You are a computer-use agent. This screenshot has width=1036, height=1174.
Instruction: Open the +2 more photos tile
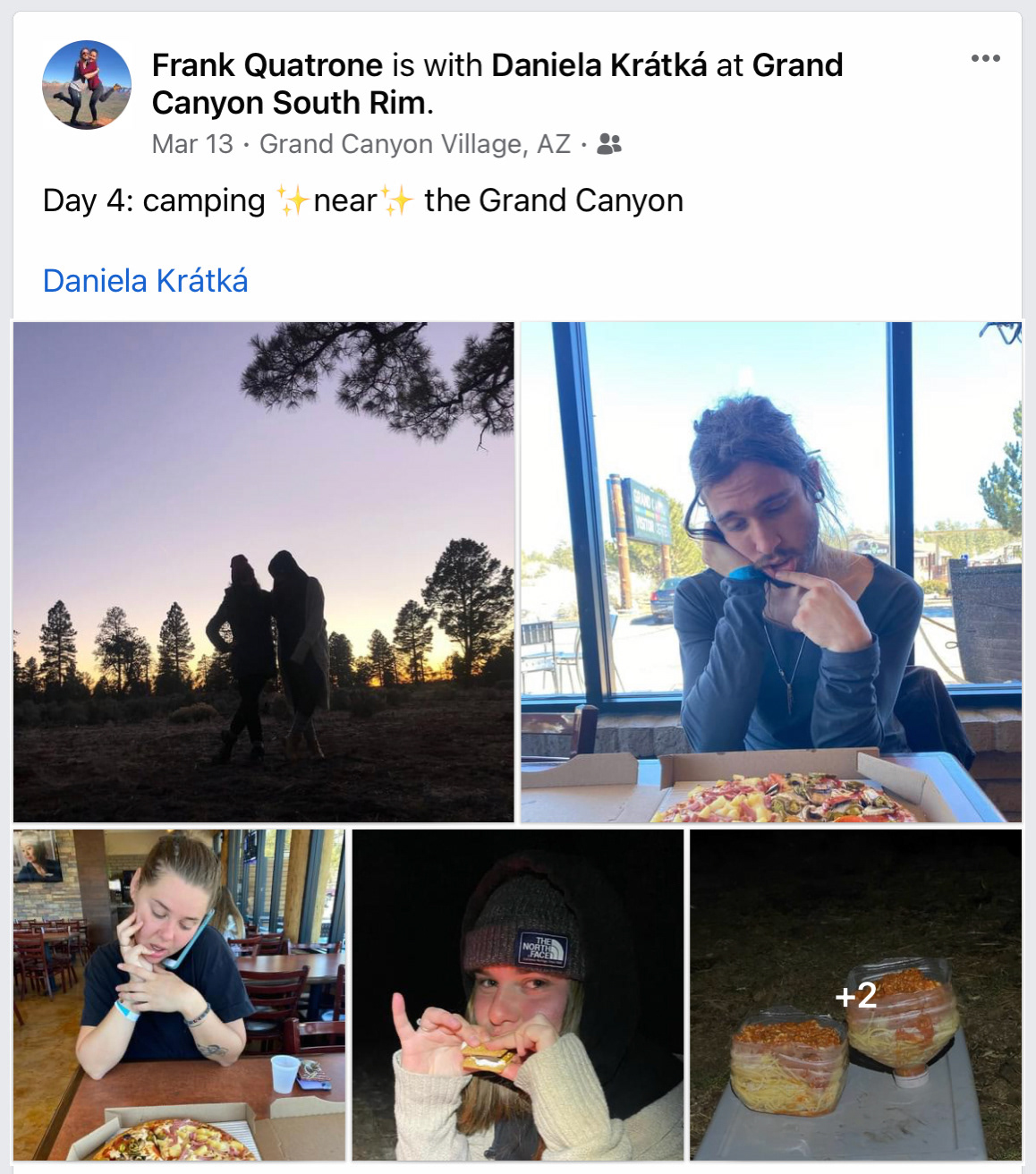pyautogui.click(x=855, y=994)
